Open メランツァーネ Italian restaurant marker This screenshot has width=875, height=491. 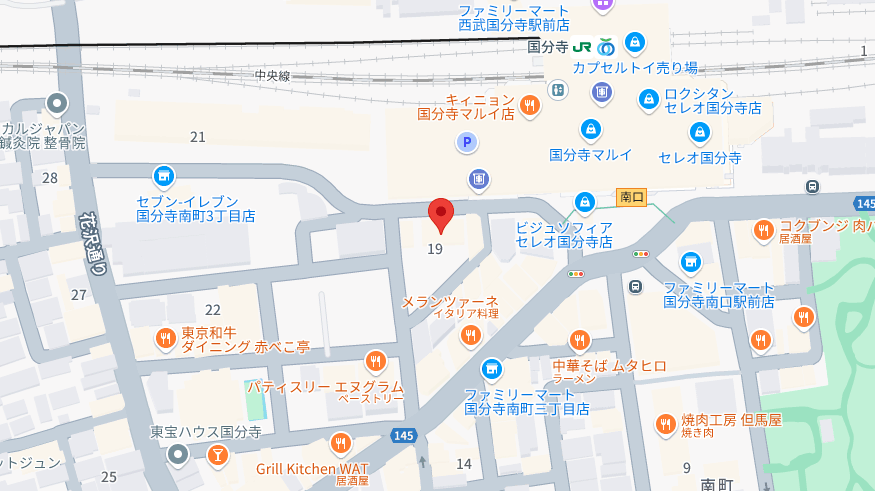pos(470,337)
